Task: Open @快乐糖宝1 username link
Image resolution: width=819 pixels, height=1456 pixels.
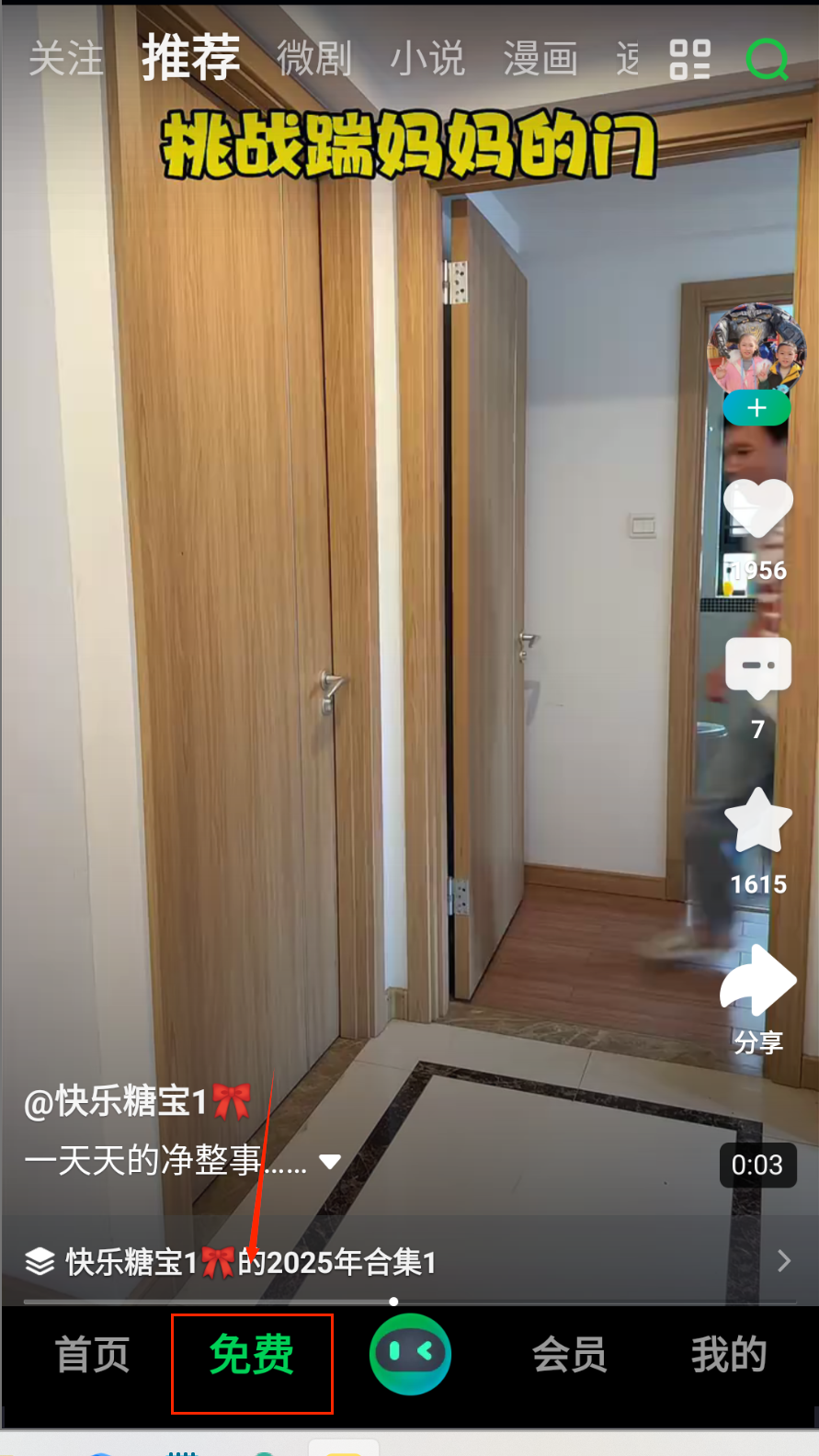Action: 136,1101
